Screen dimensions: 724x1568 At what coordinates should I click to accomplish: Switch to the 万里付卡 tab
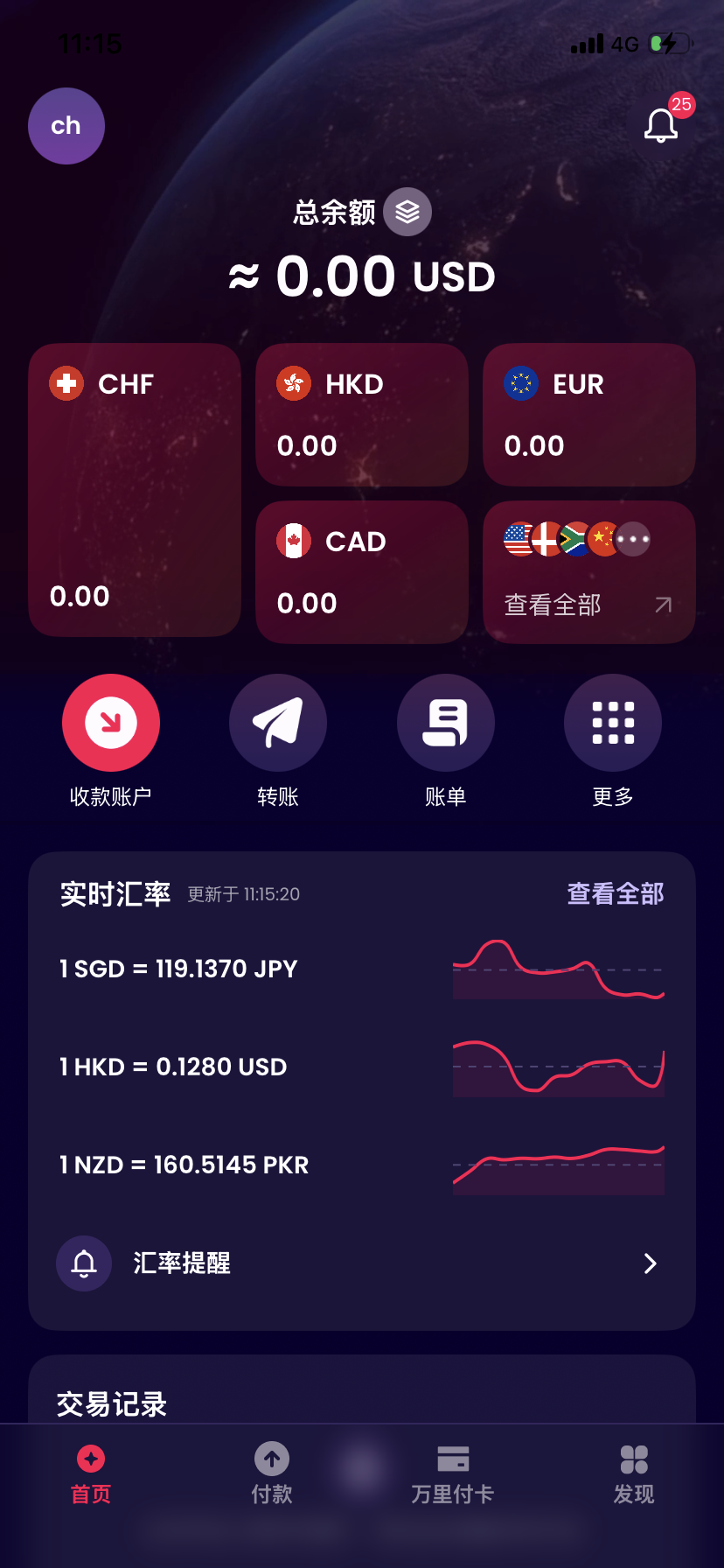(453, 1473)
